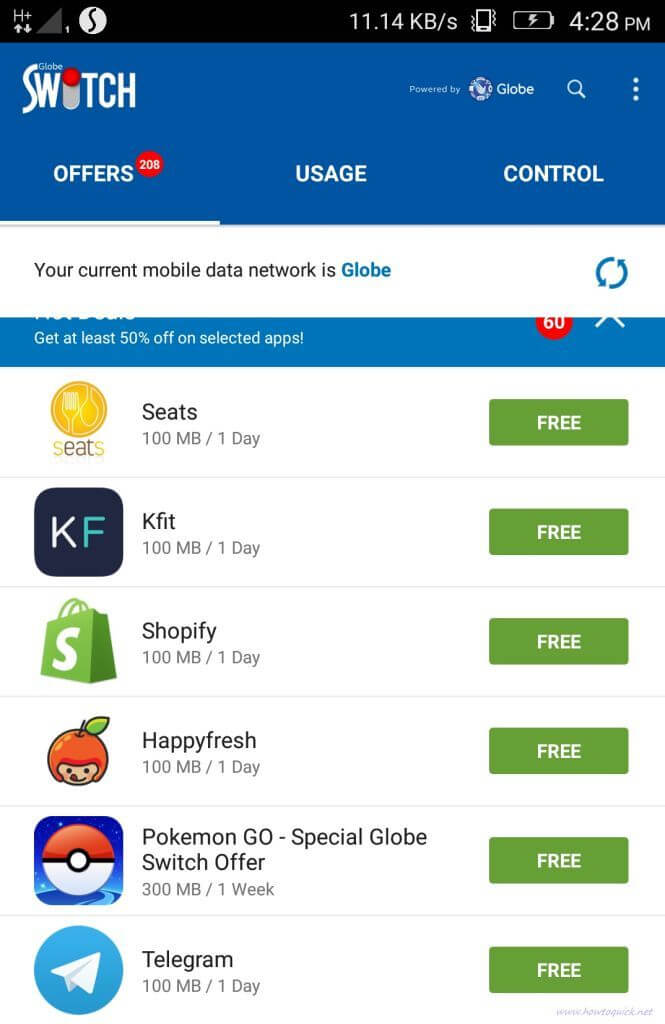The width and height of the screenshot is (665, 1024).
Task: Claim the FREE Happyfresh offer
Action: point(558,751)
